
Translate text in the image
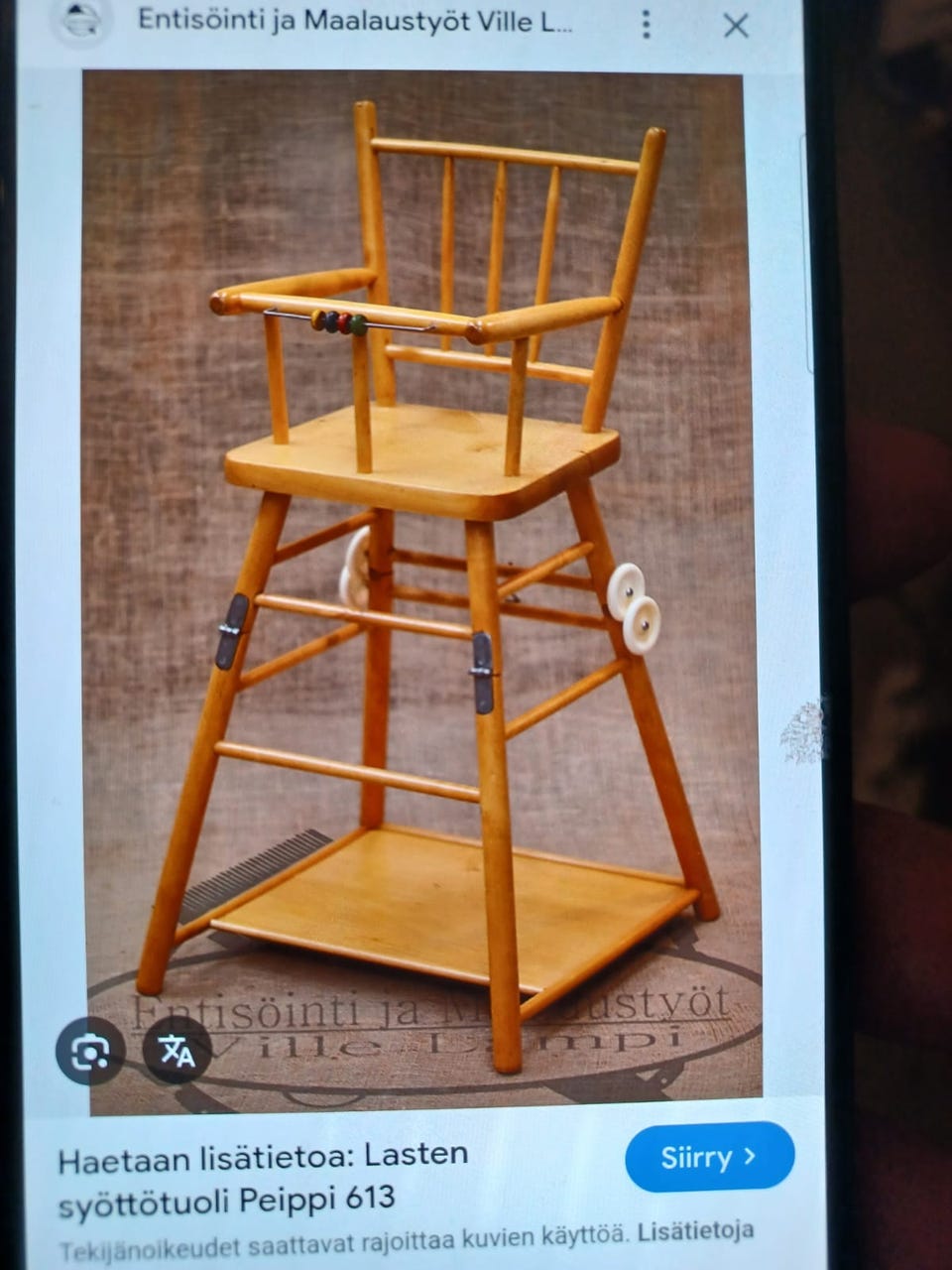point(178,1050)
